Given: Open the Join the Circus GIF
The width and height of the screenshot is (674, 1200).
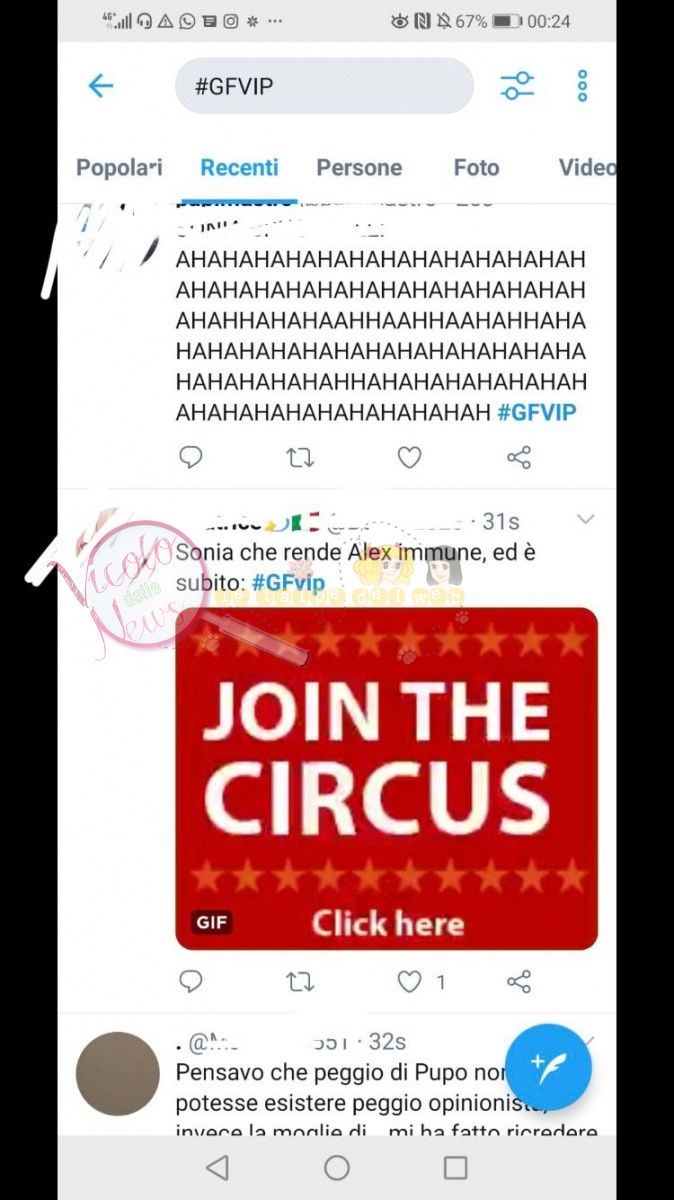Looking at the screenshot, I should (x=386, y=778).
